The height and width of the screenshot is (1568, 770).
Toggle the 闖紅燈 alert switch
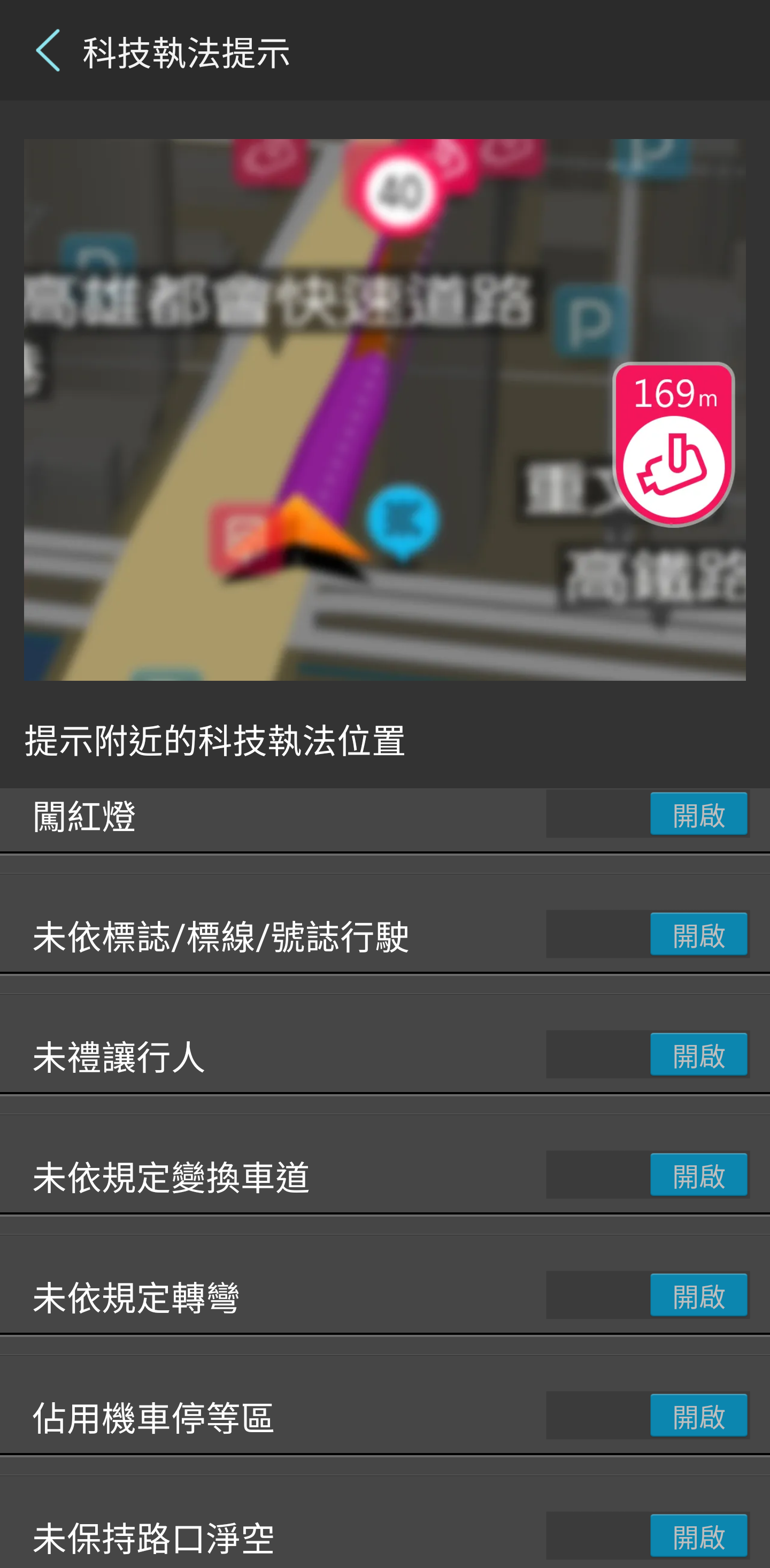pos(646,814)
